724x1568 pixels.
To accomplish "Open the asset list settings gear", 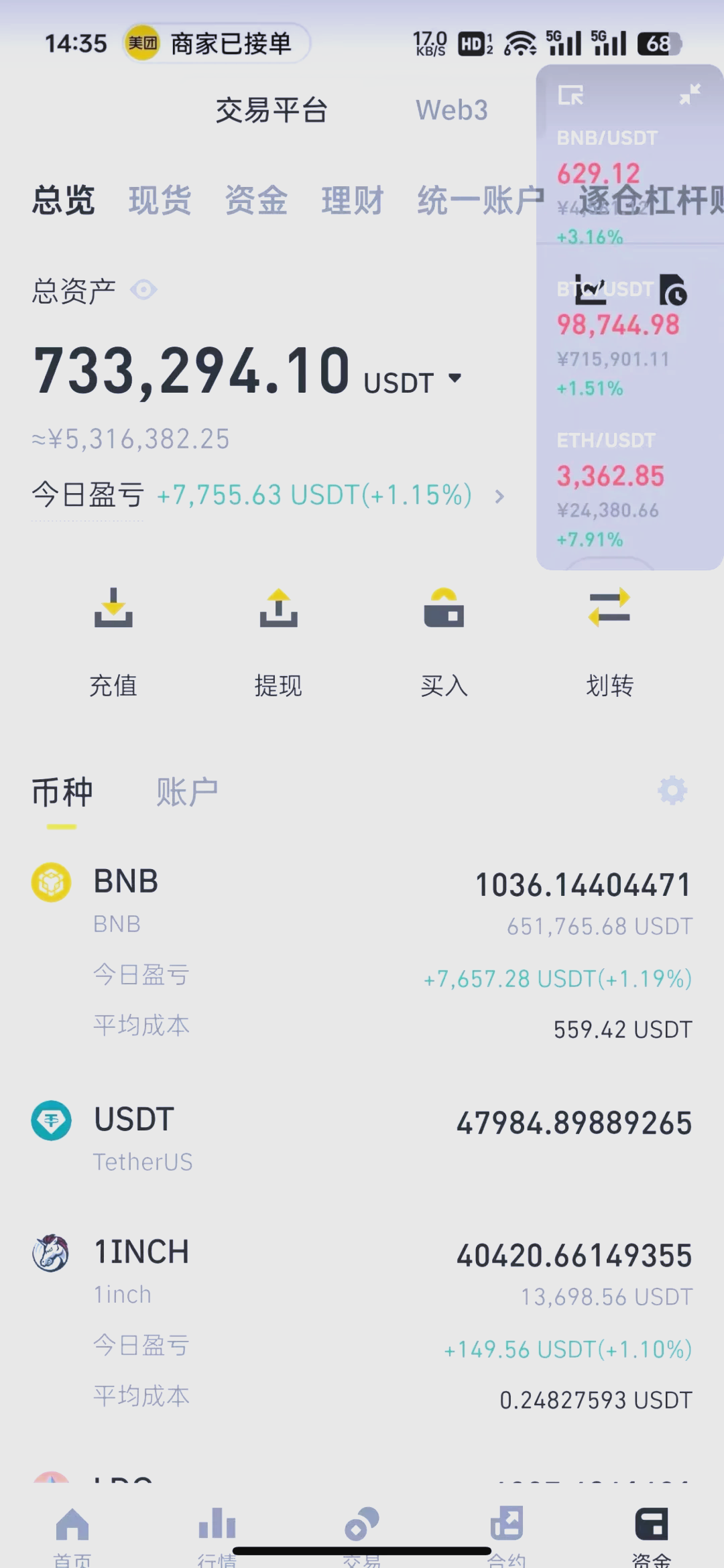I will point(672,791).
